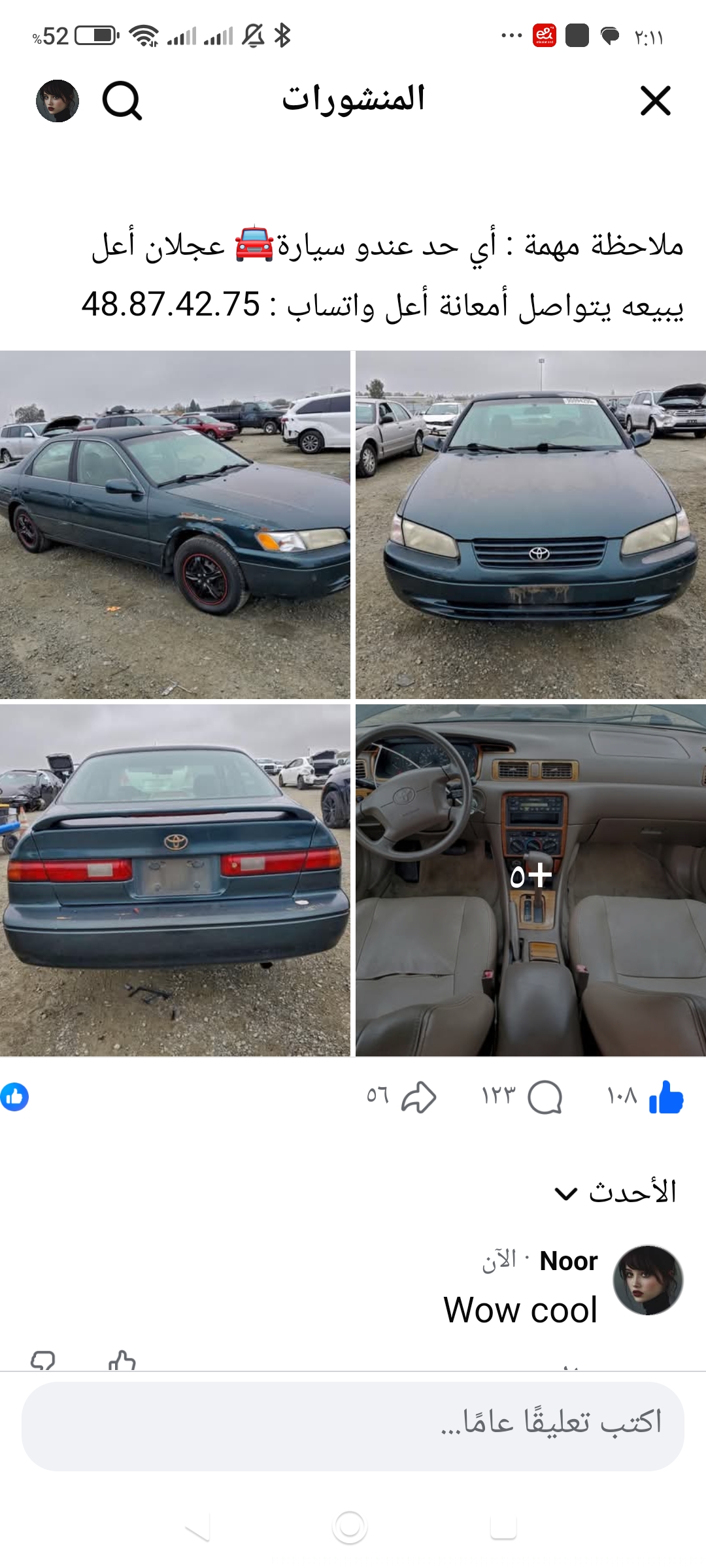Screen dimensions: 706x1568
Task: Like the car post with thumbs up
Action: 665,1097
